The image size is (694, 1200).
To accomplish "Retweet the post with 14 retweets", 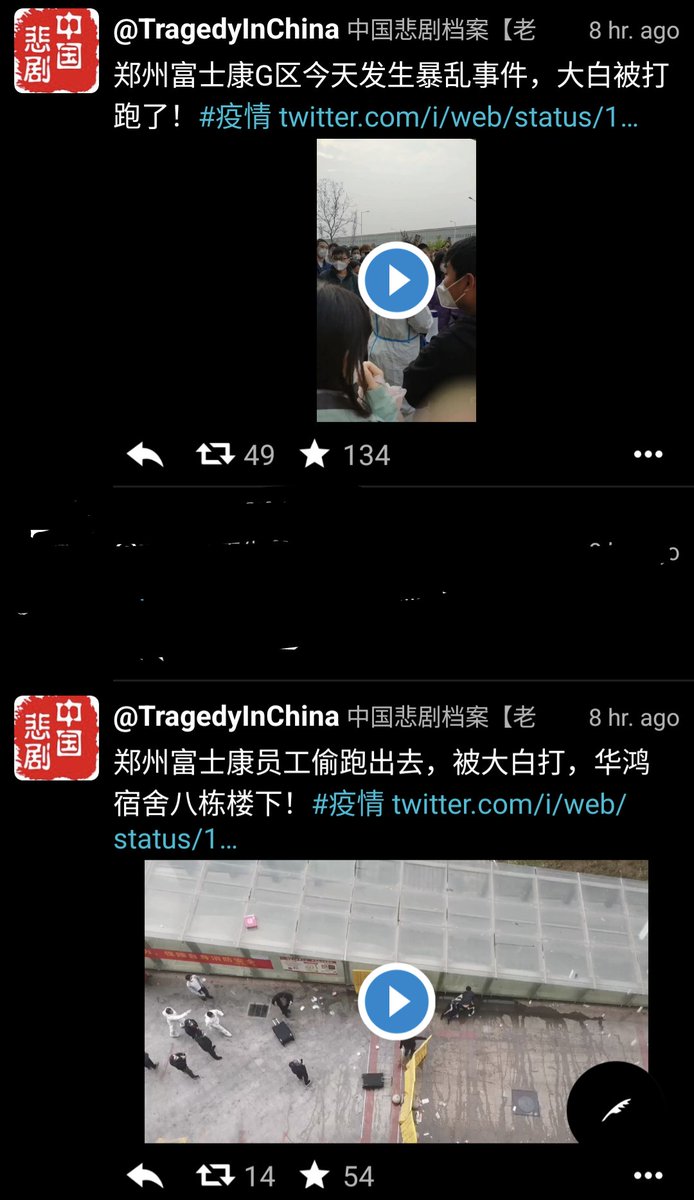I will pos(213,1176).
